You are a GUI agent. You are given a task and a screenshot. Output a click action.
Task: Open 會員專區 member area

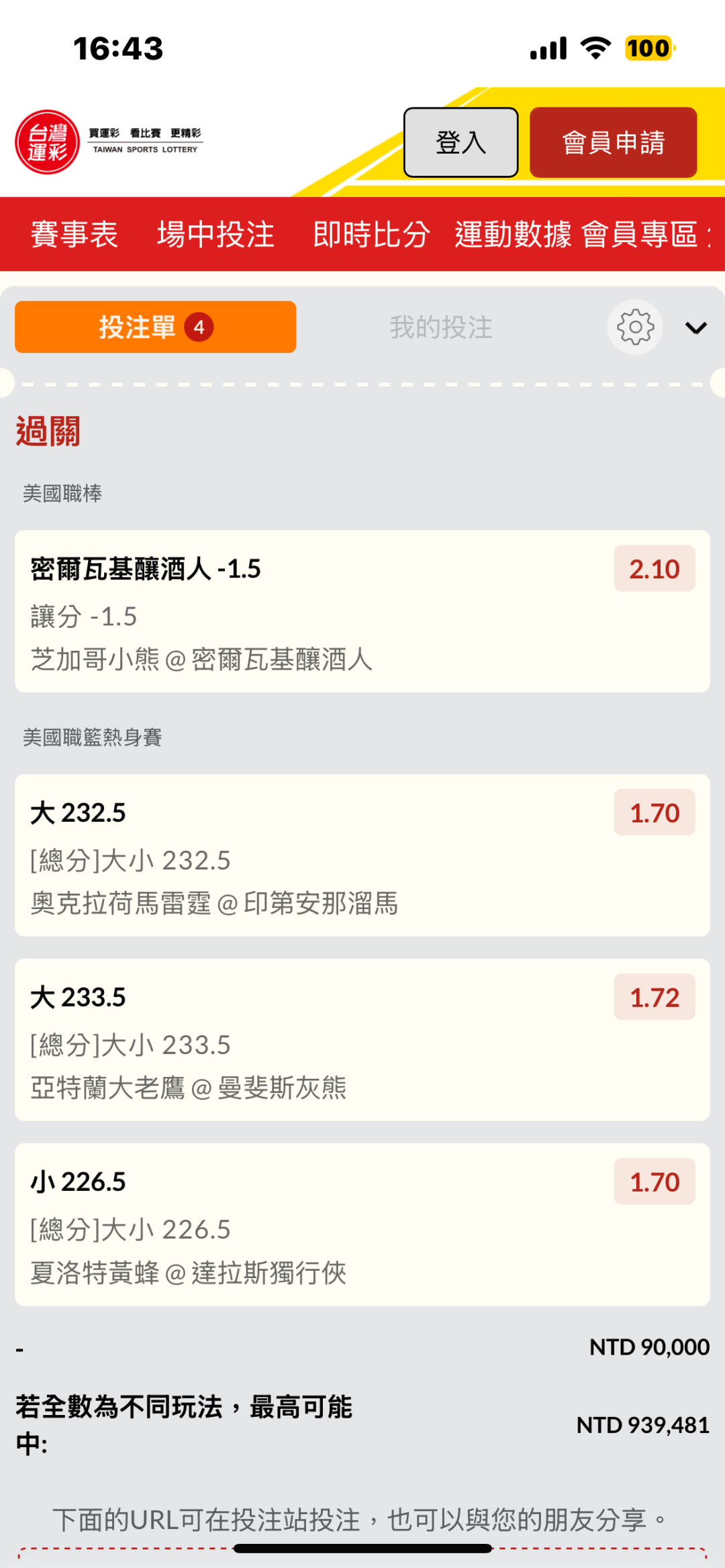click(640, 235)
